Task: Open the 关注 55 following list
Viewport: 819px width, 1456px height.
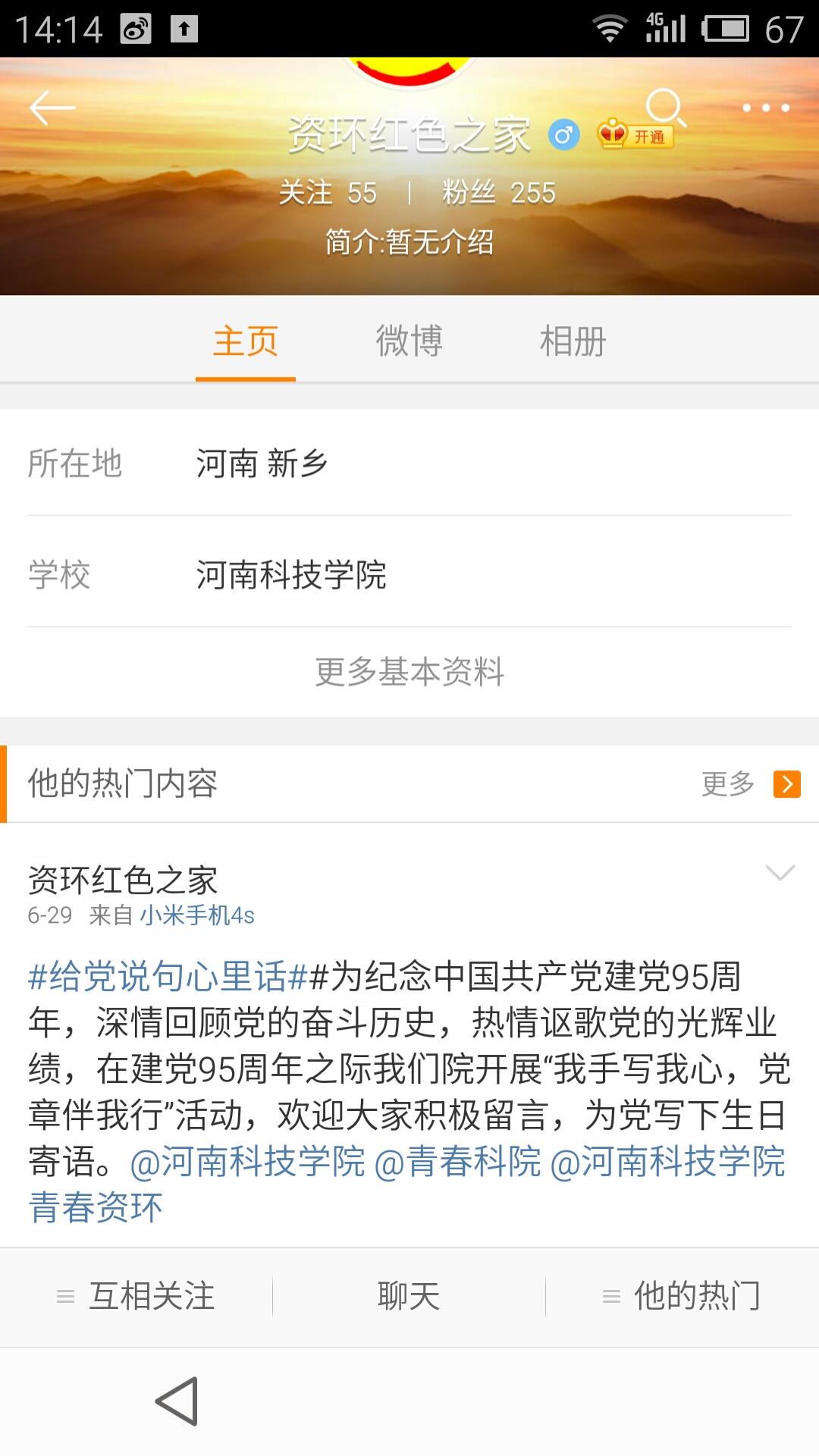Action: (328, 193)
